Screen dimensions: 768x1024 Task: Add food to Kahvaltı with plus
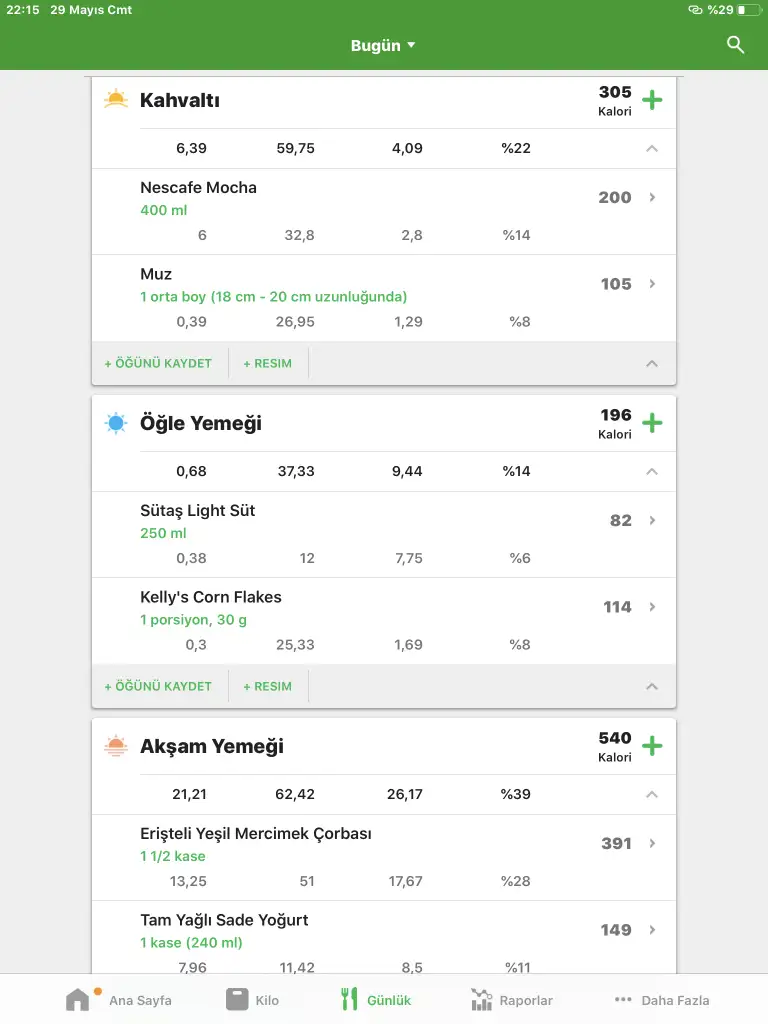point(652,100)
